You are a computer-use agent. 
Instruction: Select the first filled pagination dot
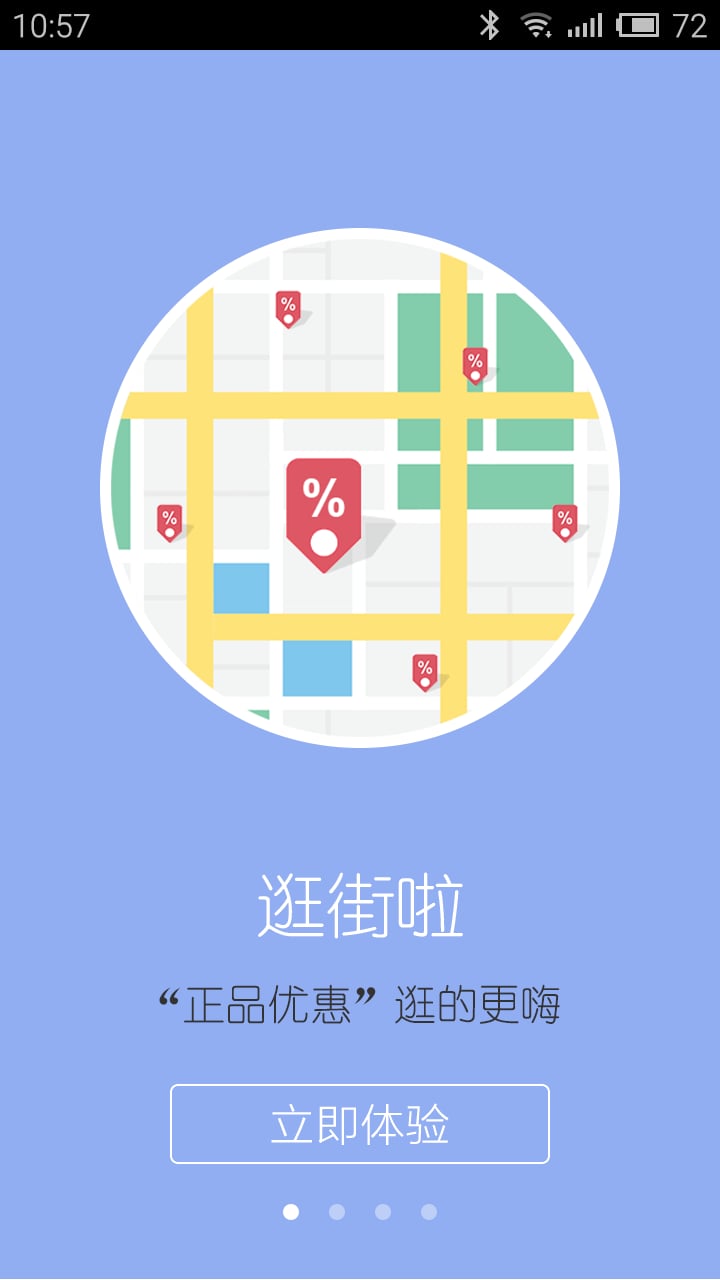(290, 1212)
